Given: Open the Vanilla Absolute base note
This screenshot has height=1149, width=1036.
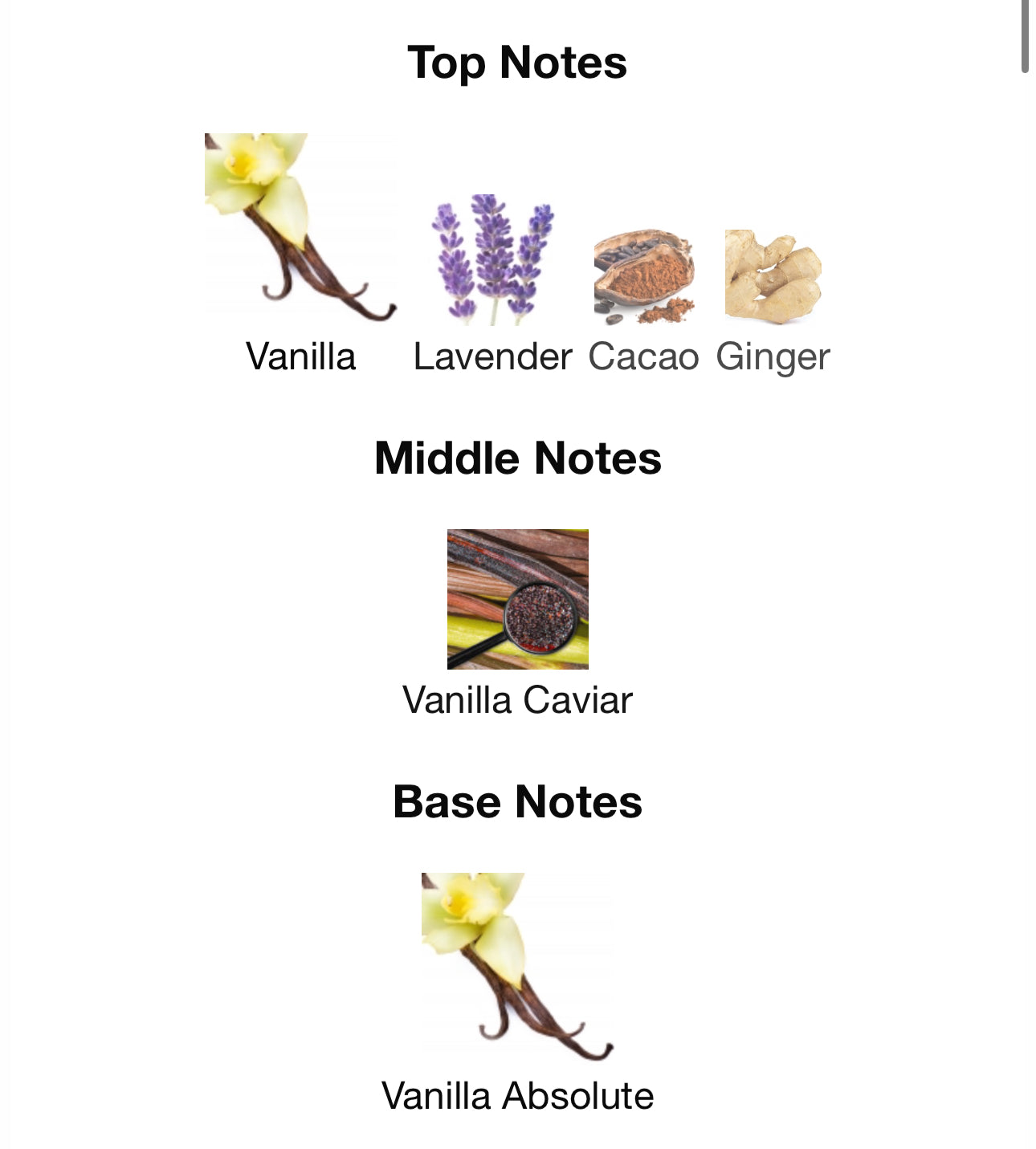Looking at the screenshot, I should pos(517,967).
